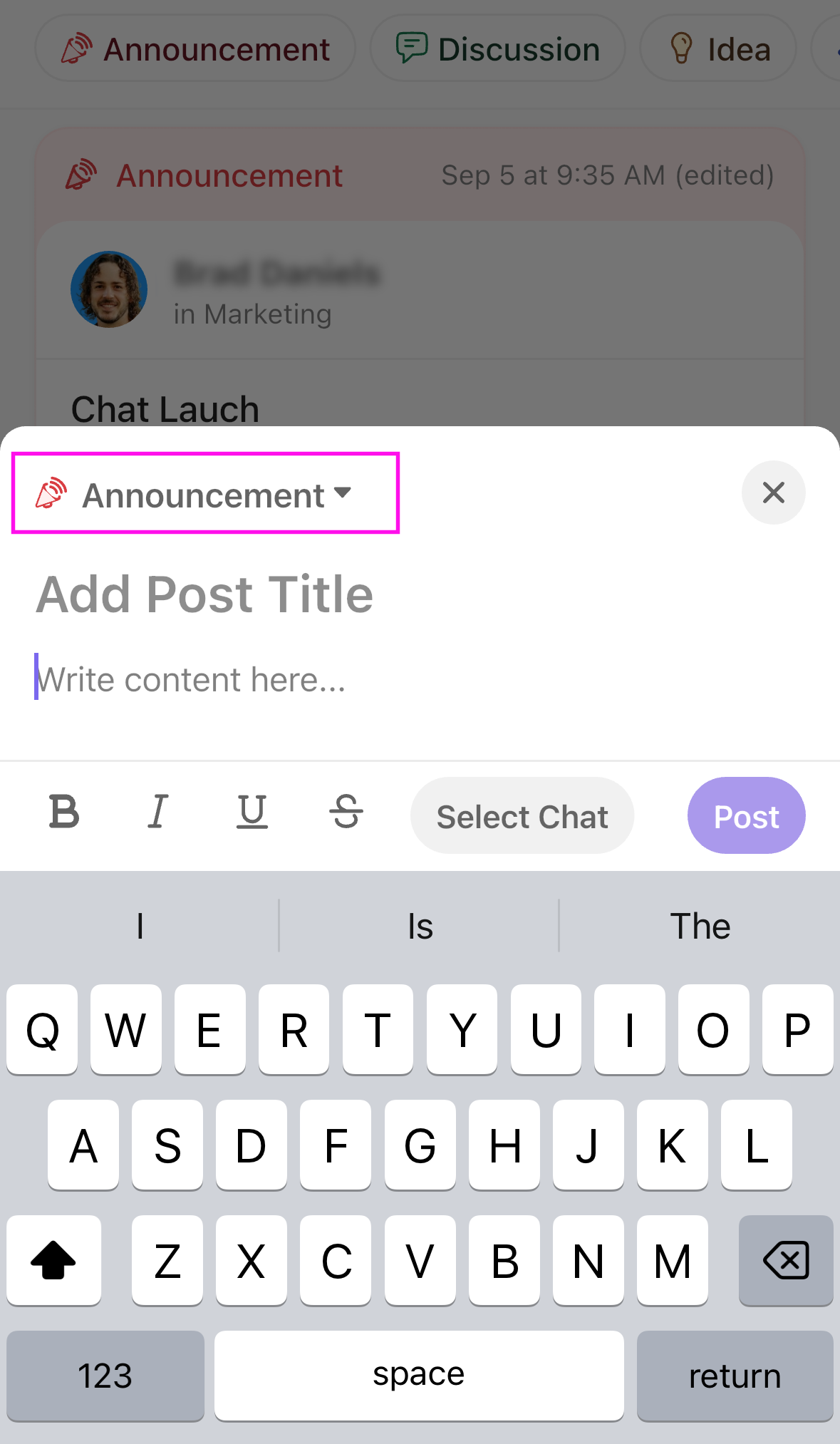Screen dimensions: 840x1444
Task: Apply italic formatting
Action: coord(158,812)
